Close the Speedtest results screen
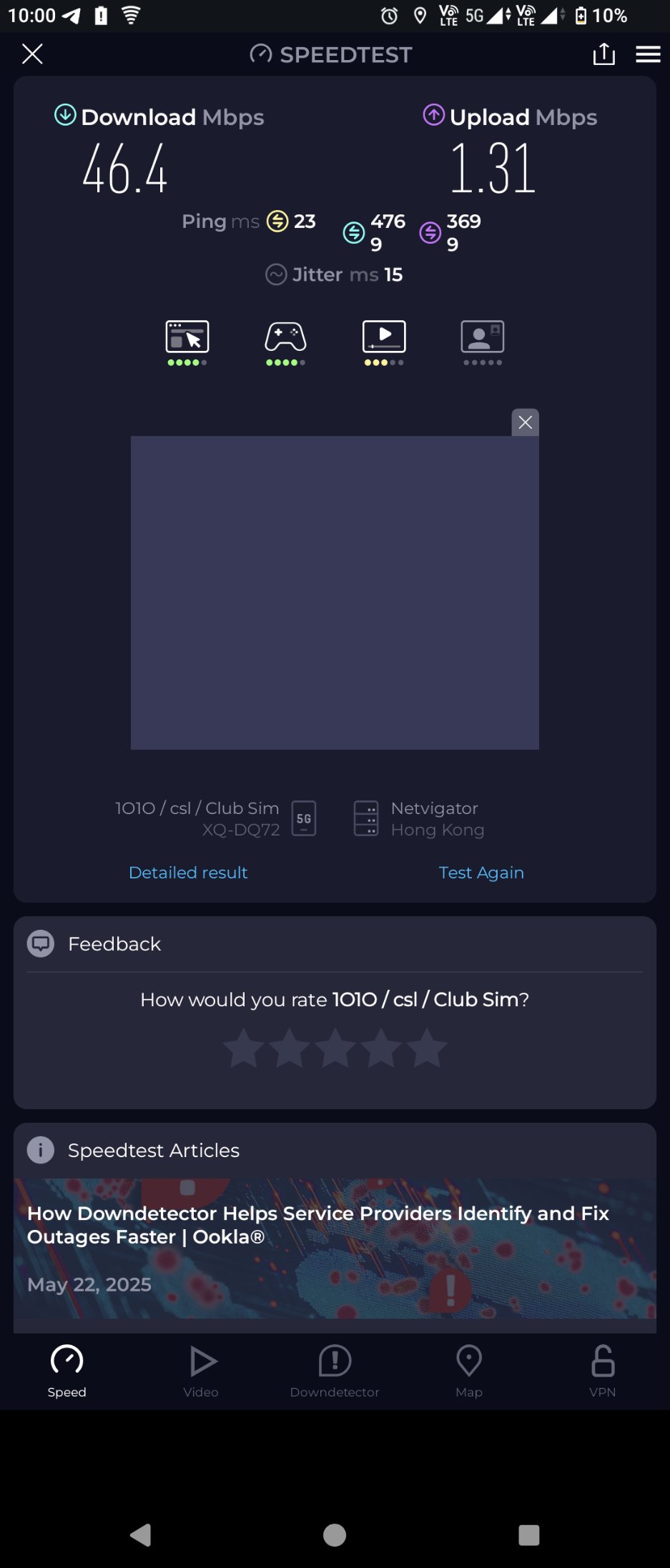The image size is (670, 1568). pyautogui.click(x=32, y=54)
